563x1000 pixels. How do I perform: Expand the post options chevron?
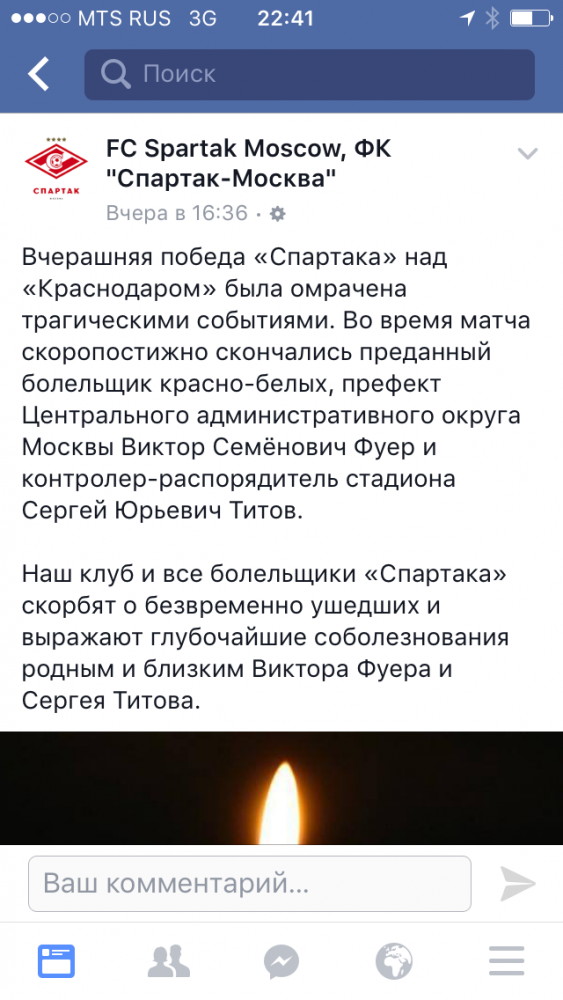click(x=527, y=153)
